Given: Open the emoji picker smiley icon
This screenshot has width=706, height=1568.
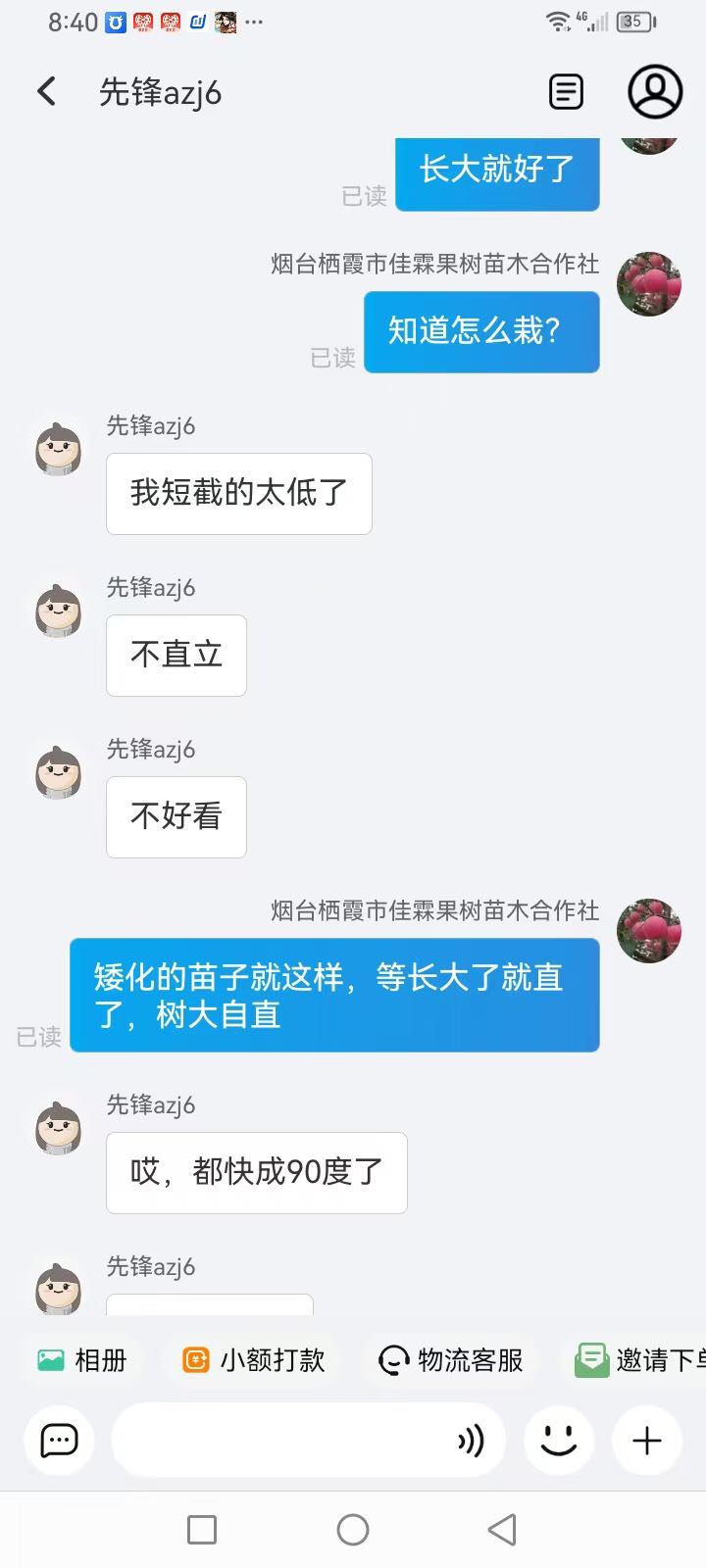Looking at the screenshot, I should click(559, 1441).
